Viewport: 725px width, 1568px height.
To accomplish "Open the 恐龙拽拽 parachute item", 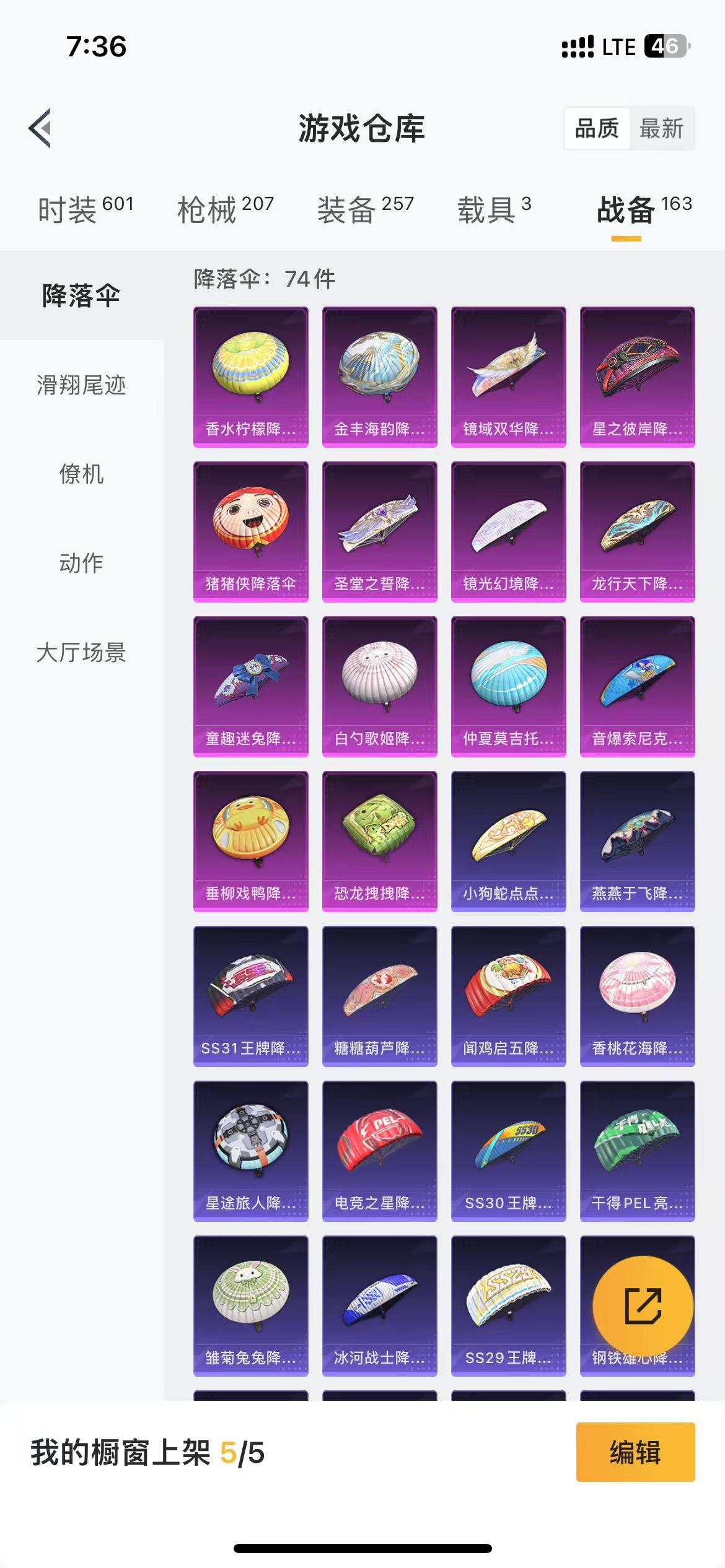I will pos(380,841).
